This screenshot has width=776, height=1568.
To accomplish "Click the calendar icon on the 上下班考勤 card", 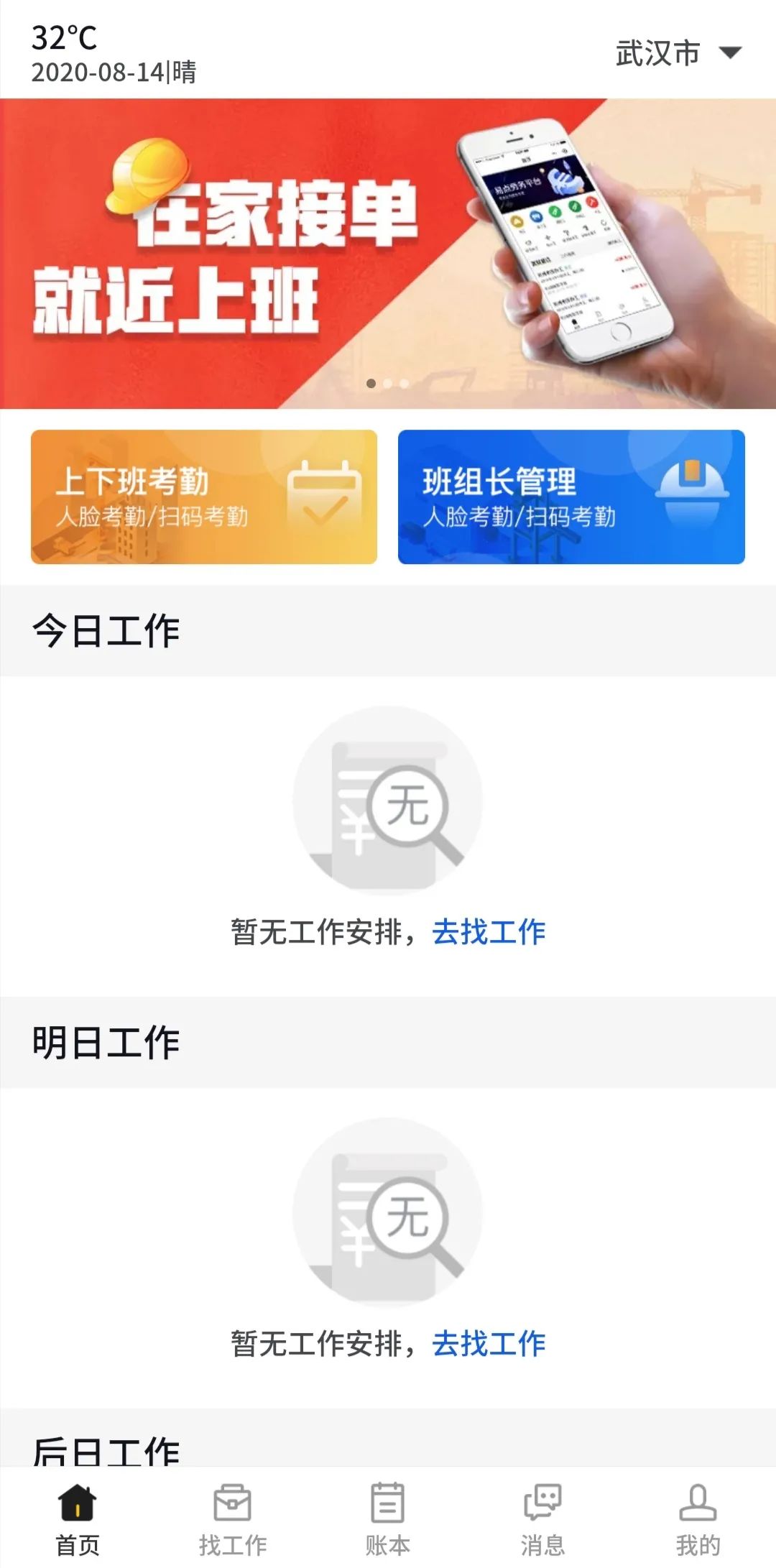I will [325, 494].
